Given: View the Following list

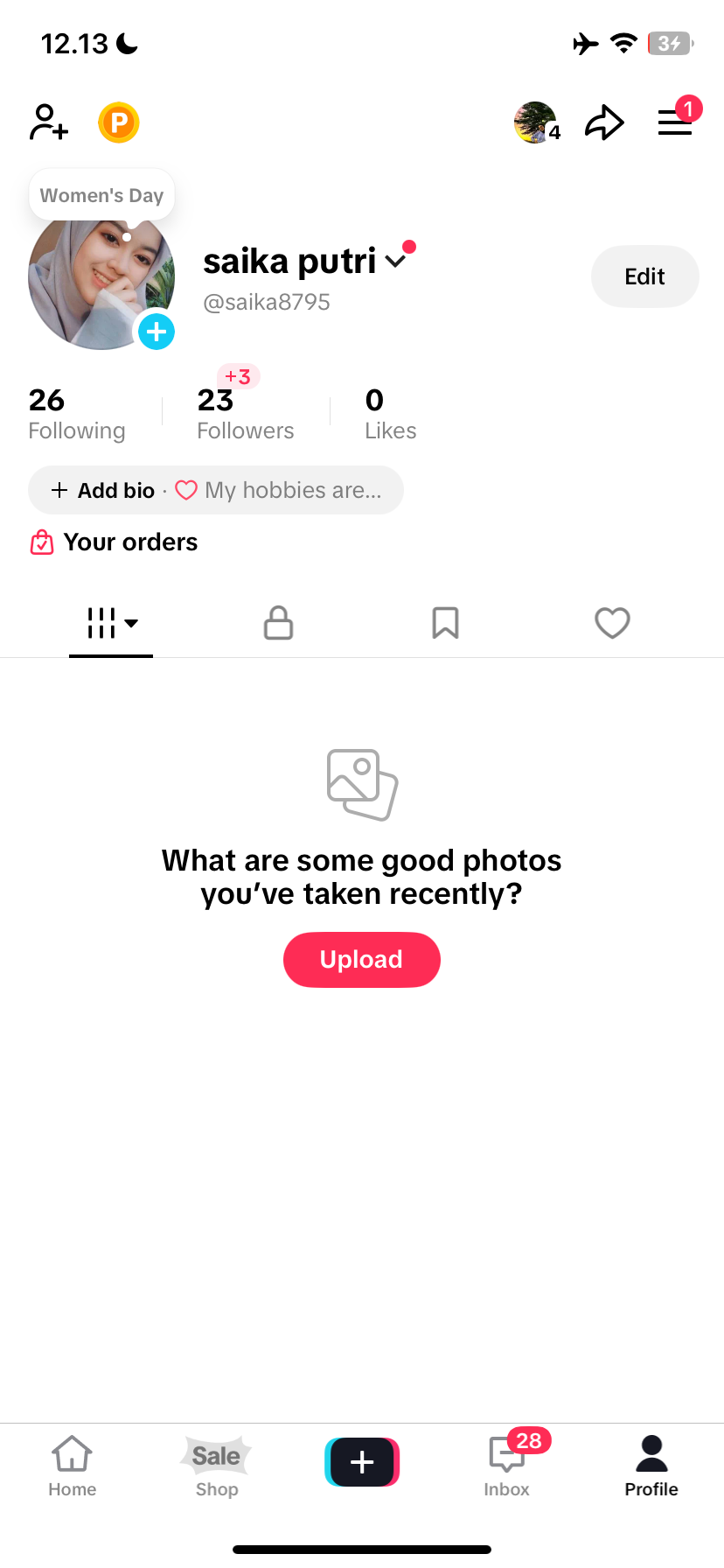Looking at the screenshot, I should pyautogui.click(x=76, y=414).
